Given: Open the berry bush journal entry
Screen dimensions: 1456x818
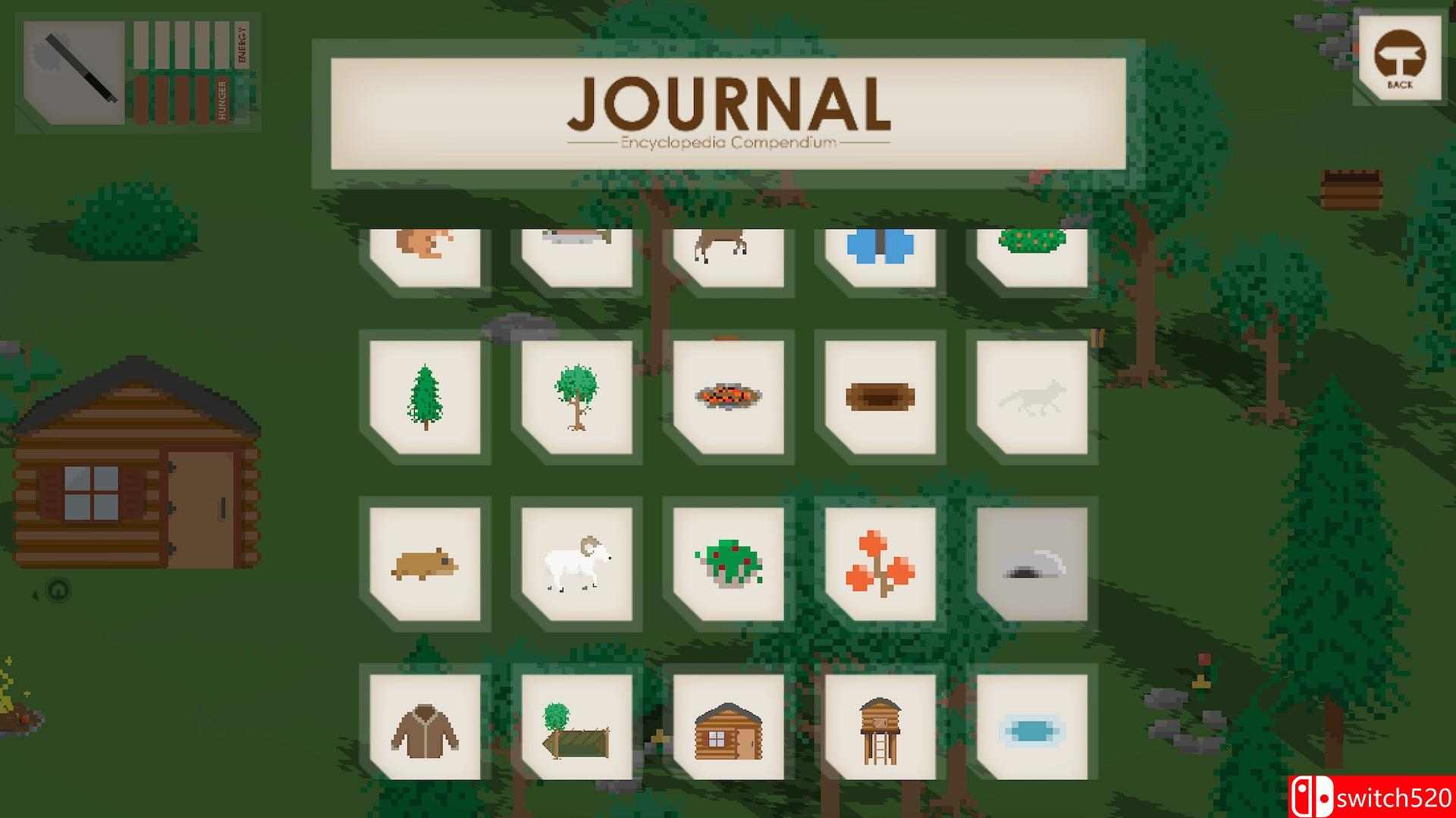Looking at the screenshot, I should point(728,564).
